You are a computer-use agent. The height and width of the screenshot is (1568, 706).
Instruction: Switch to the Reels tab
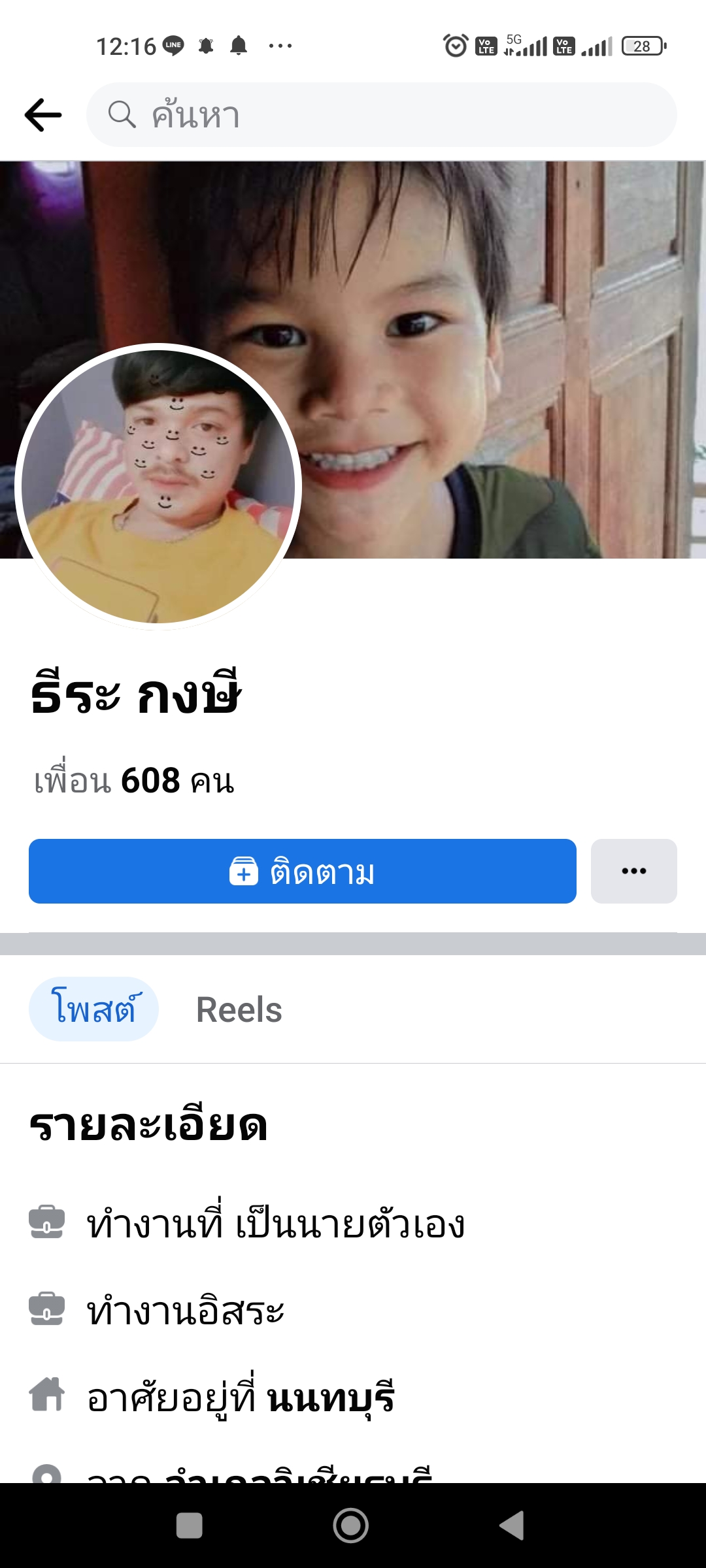[239, 1009]
